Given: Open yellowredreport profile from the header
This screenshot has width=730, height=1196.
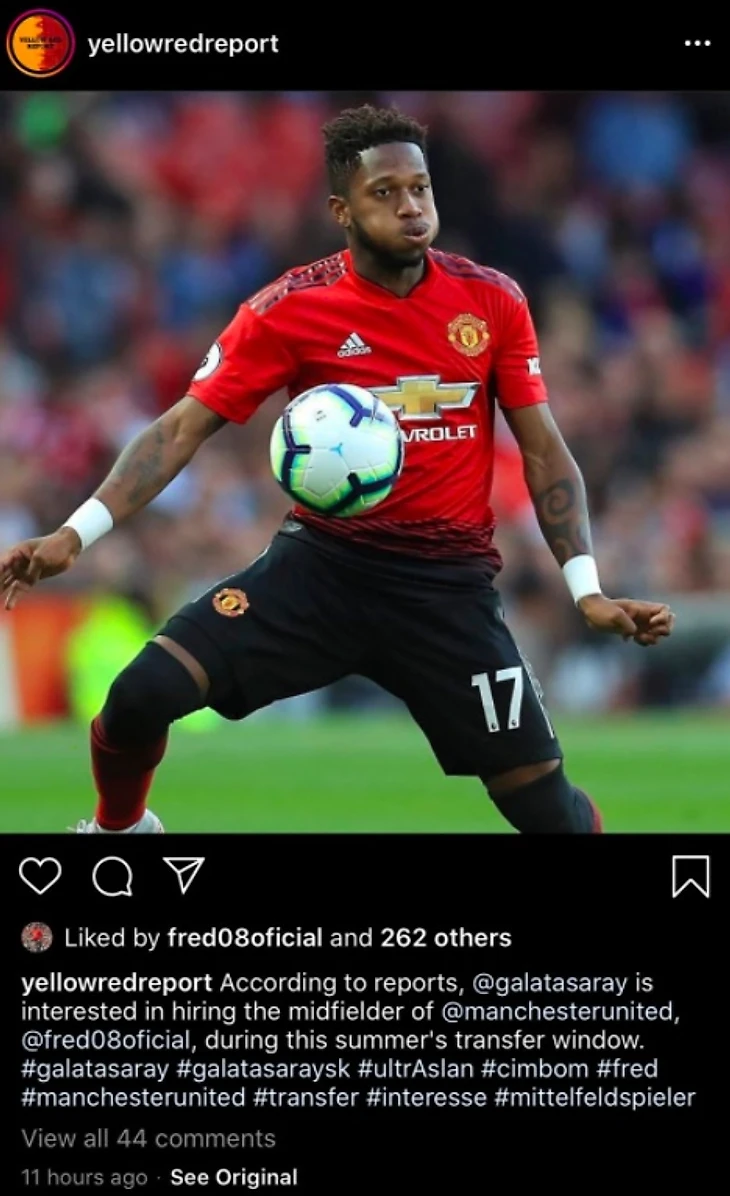Looking at the screenshot, I should [x=183, y=44].
